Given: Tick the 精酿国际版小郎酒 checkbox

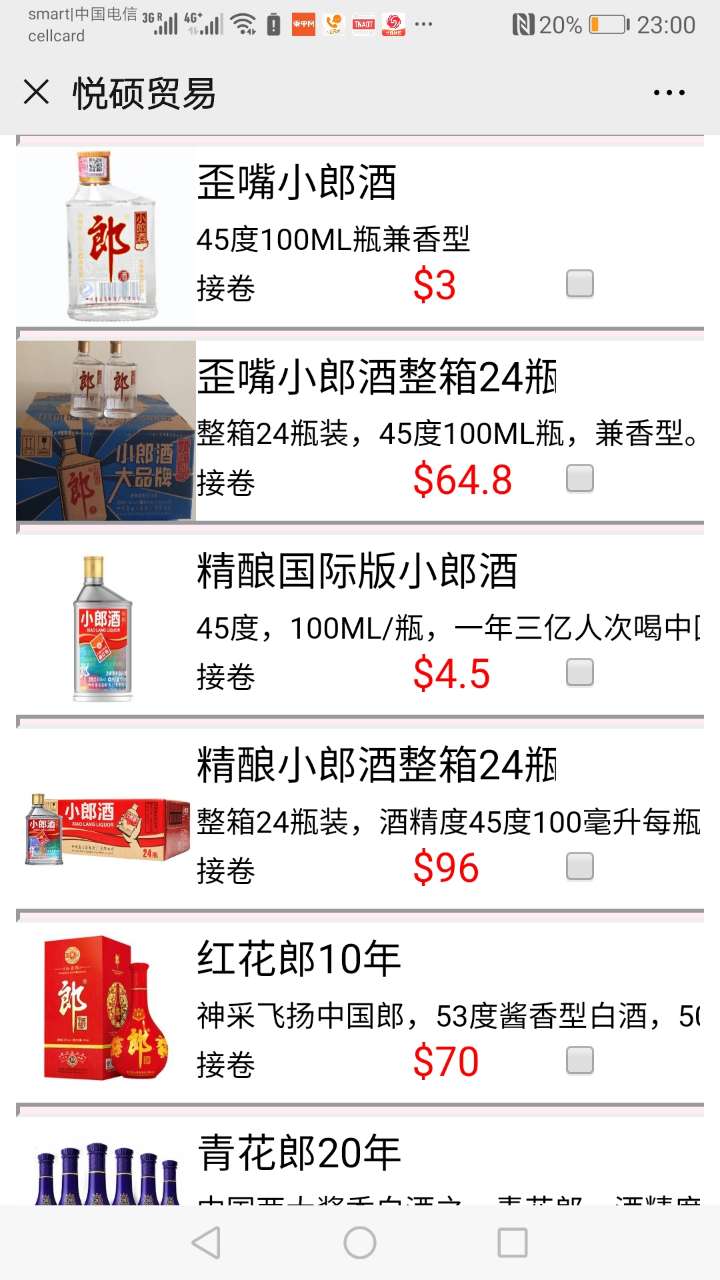Looking at the screenshot, I should point(580,673).
